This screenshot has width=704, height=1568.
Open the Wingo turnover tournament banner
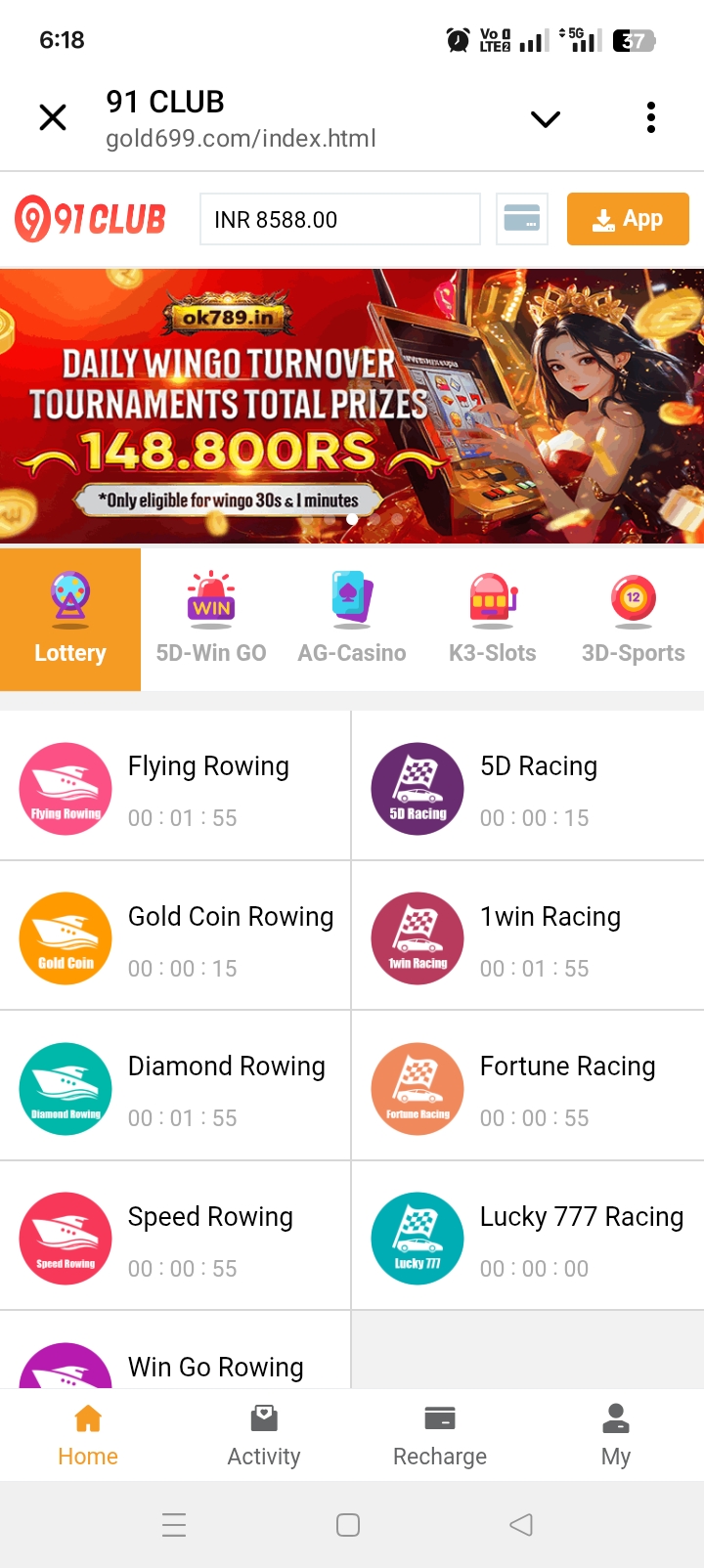tap(352, 406)
